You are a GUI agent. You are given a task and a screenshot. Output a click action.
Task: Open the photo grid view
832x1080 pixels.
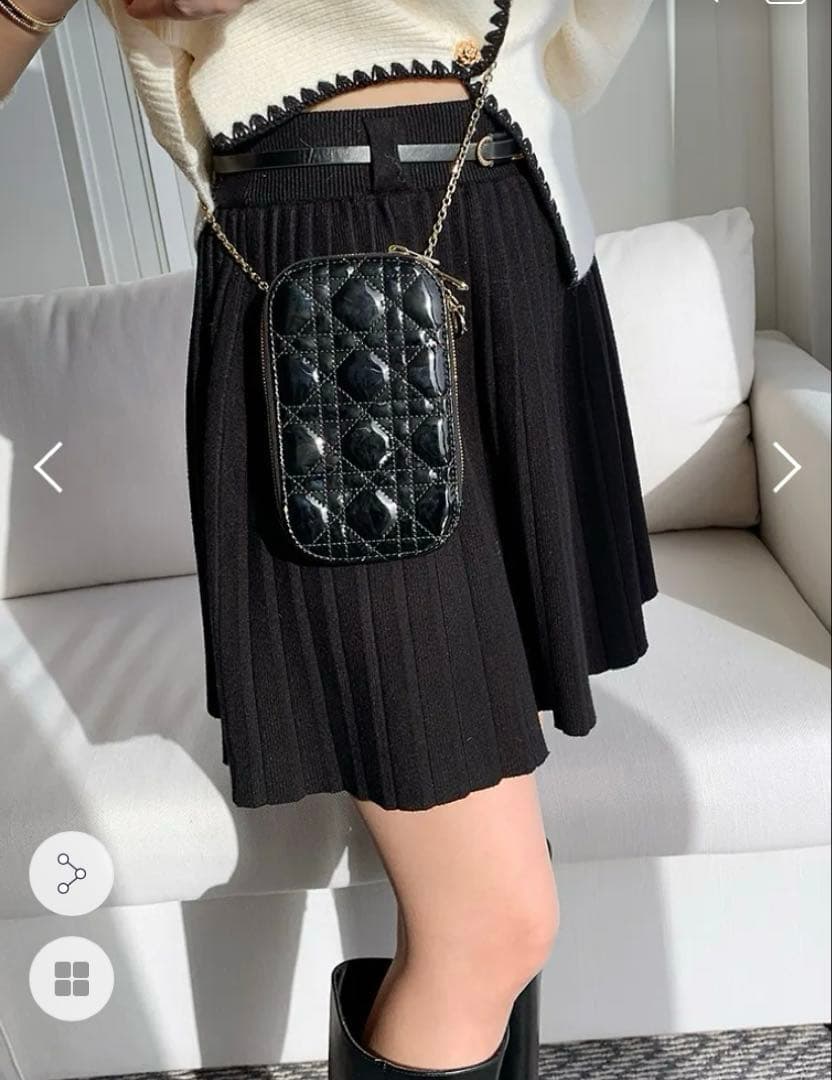point(71,978)
